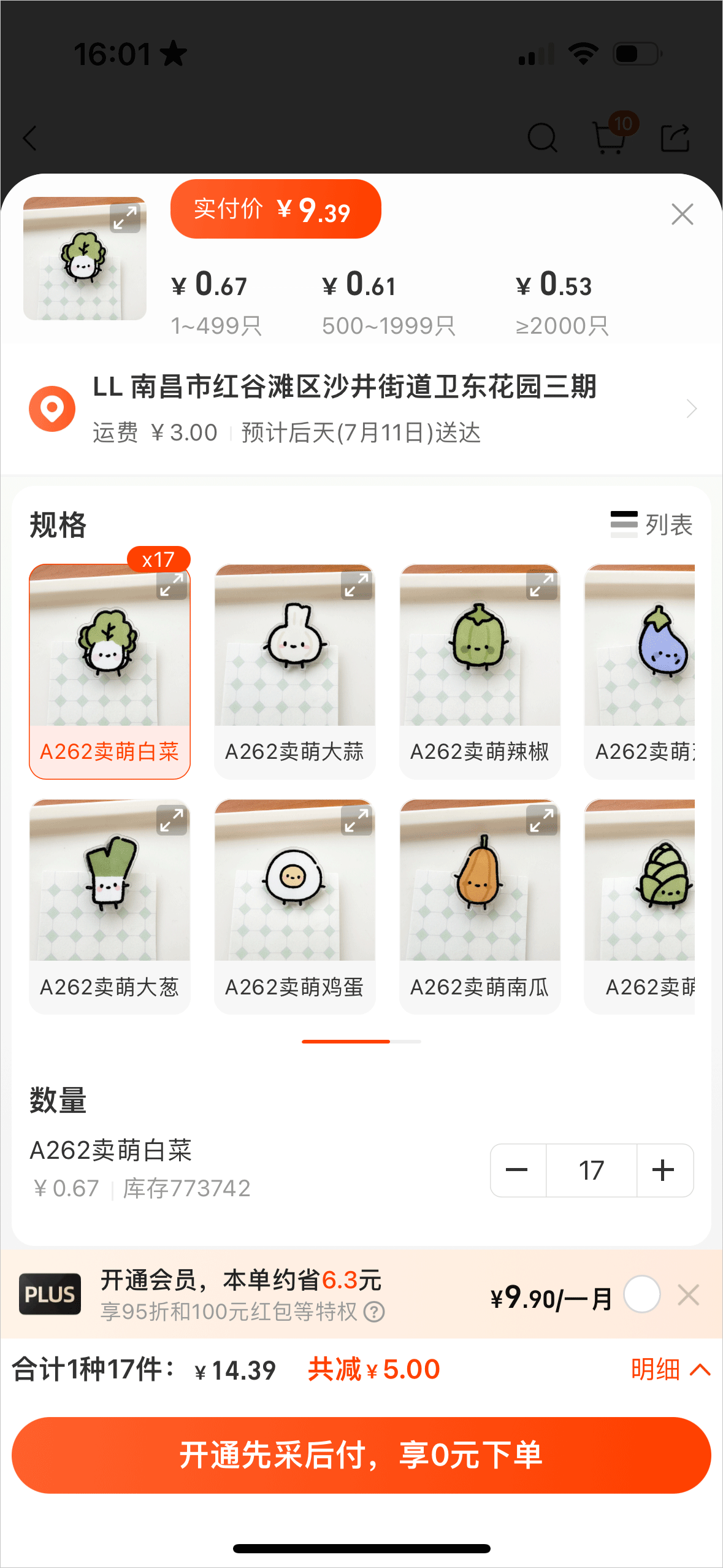Select the A262卖萌大葱 option
This screenshot has width=723, height=1568.
click(x=110, y=906)
